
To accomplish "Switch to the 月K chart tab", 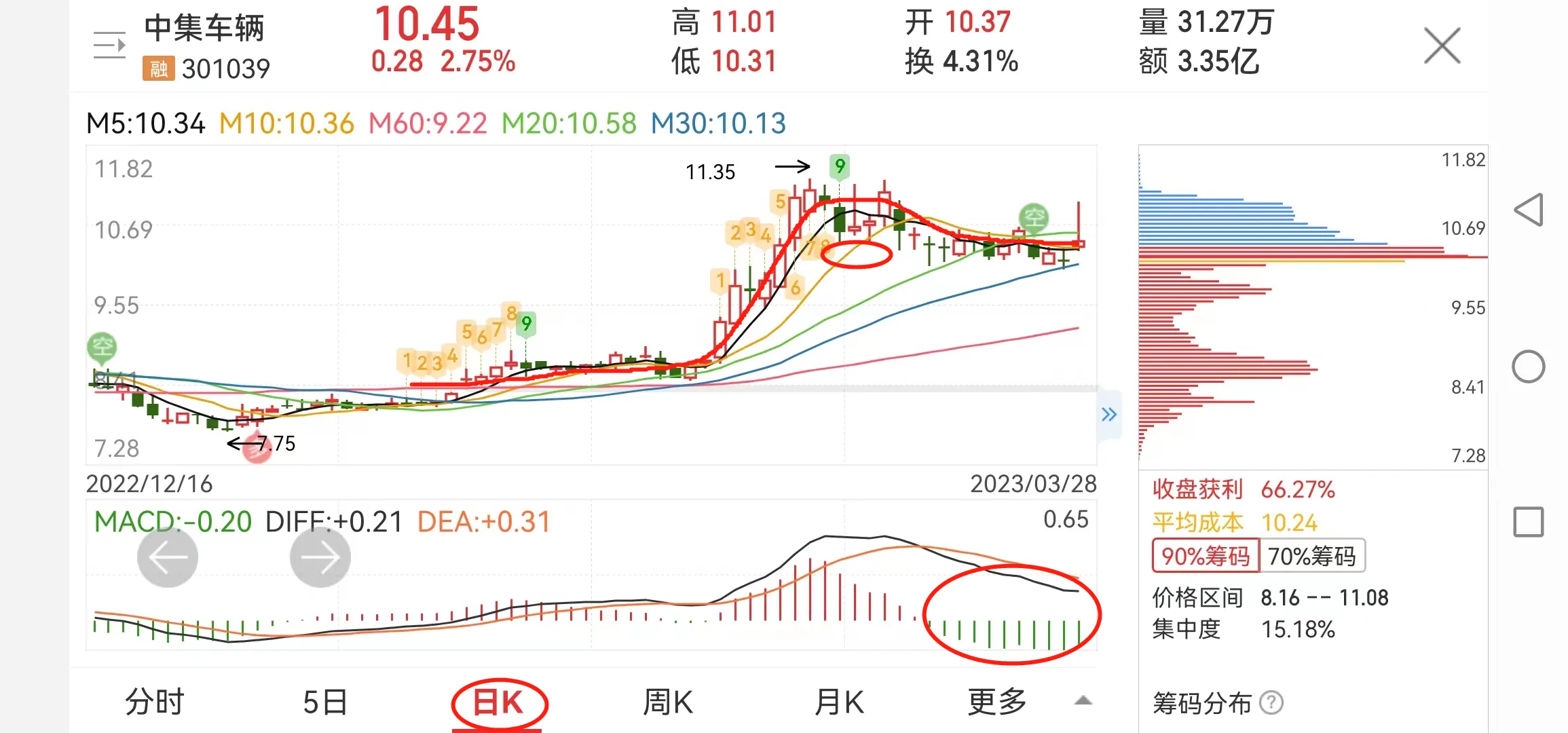I will coord(839,702).
